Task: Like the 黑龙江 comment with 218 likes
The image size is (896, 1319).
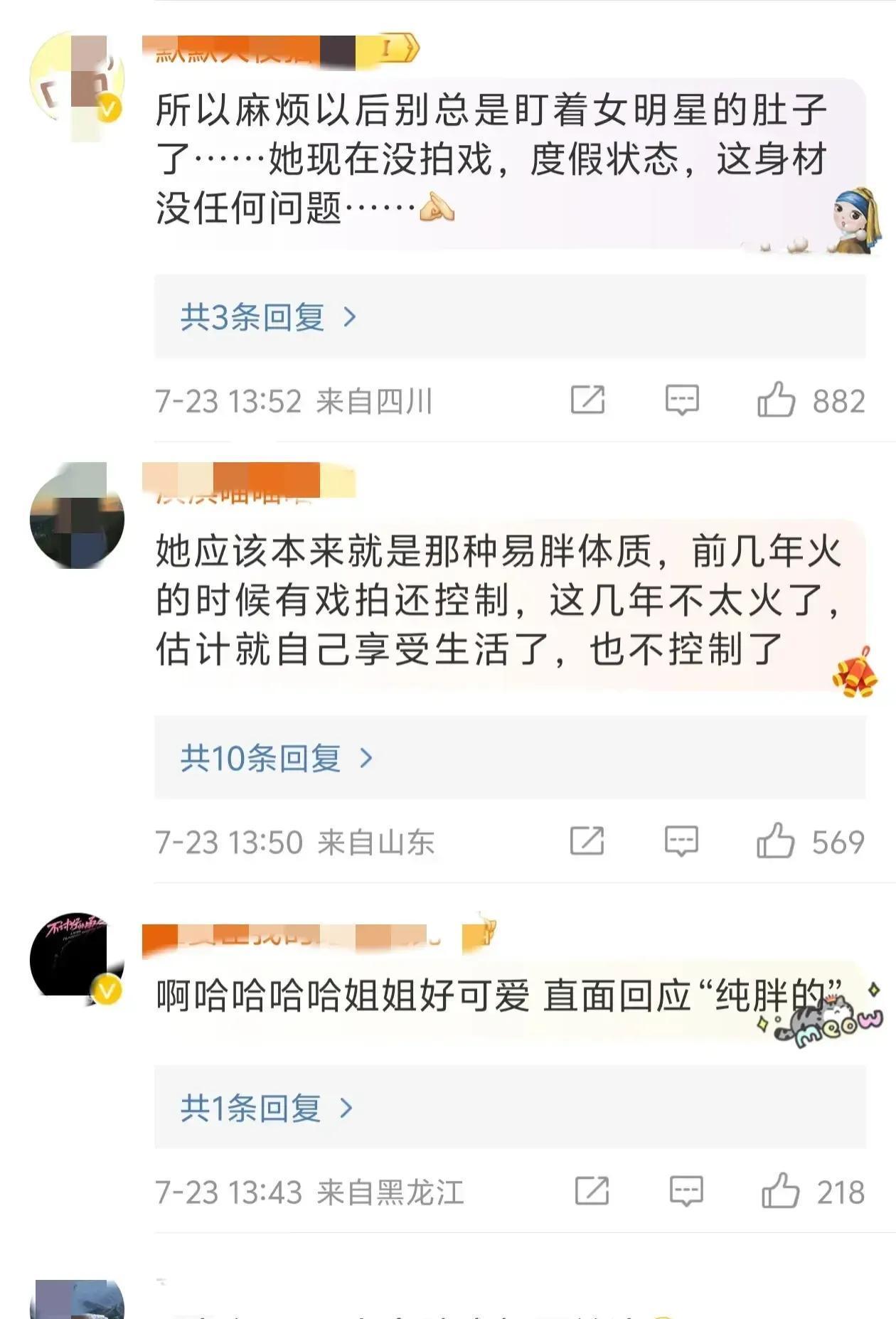Action: point(779,1191)
